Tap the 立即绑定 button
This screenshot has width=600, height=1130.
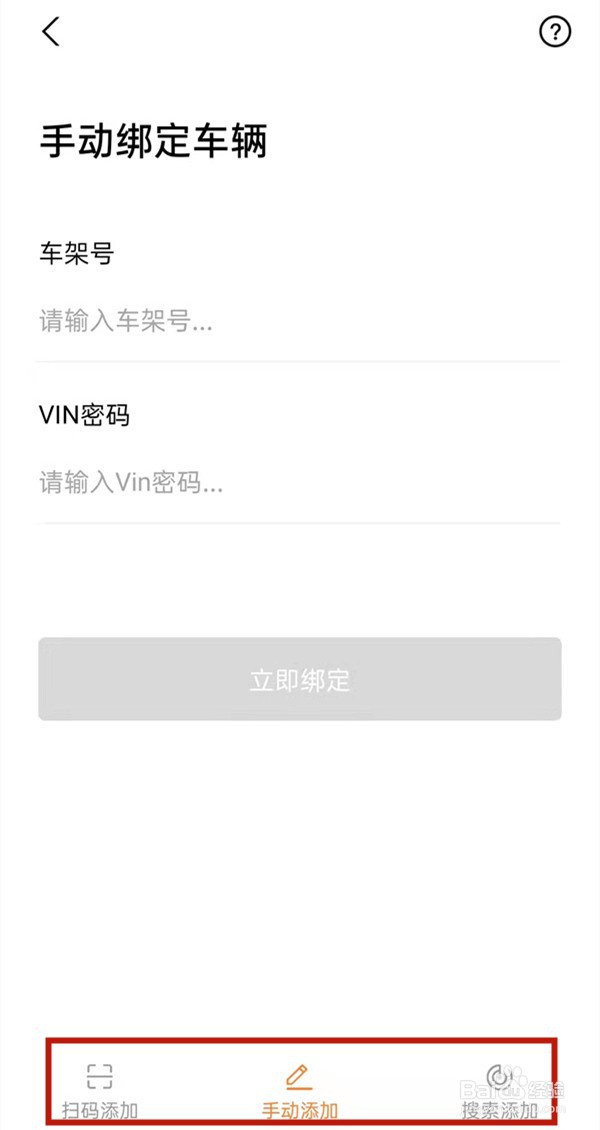coord(299,680)
